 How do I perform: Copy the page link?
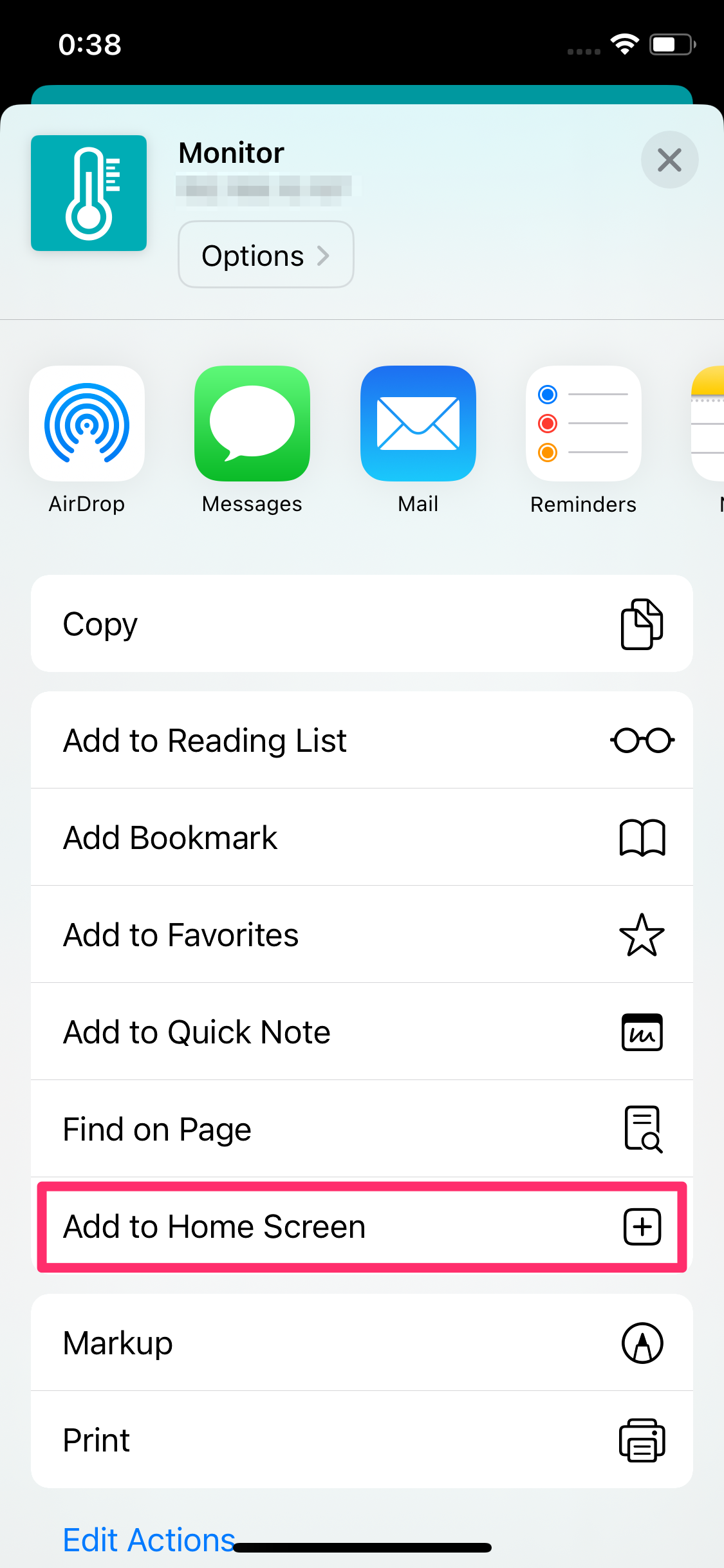click(362, 624)
